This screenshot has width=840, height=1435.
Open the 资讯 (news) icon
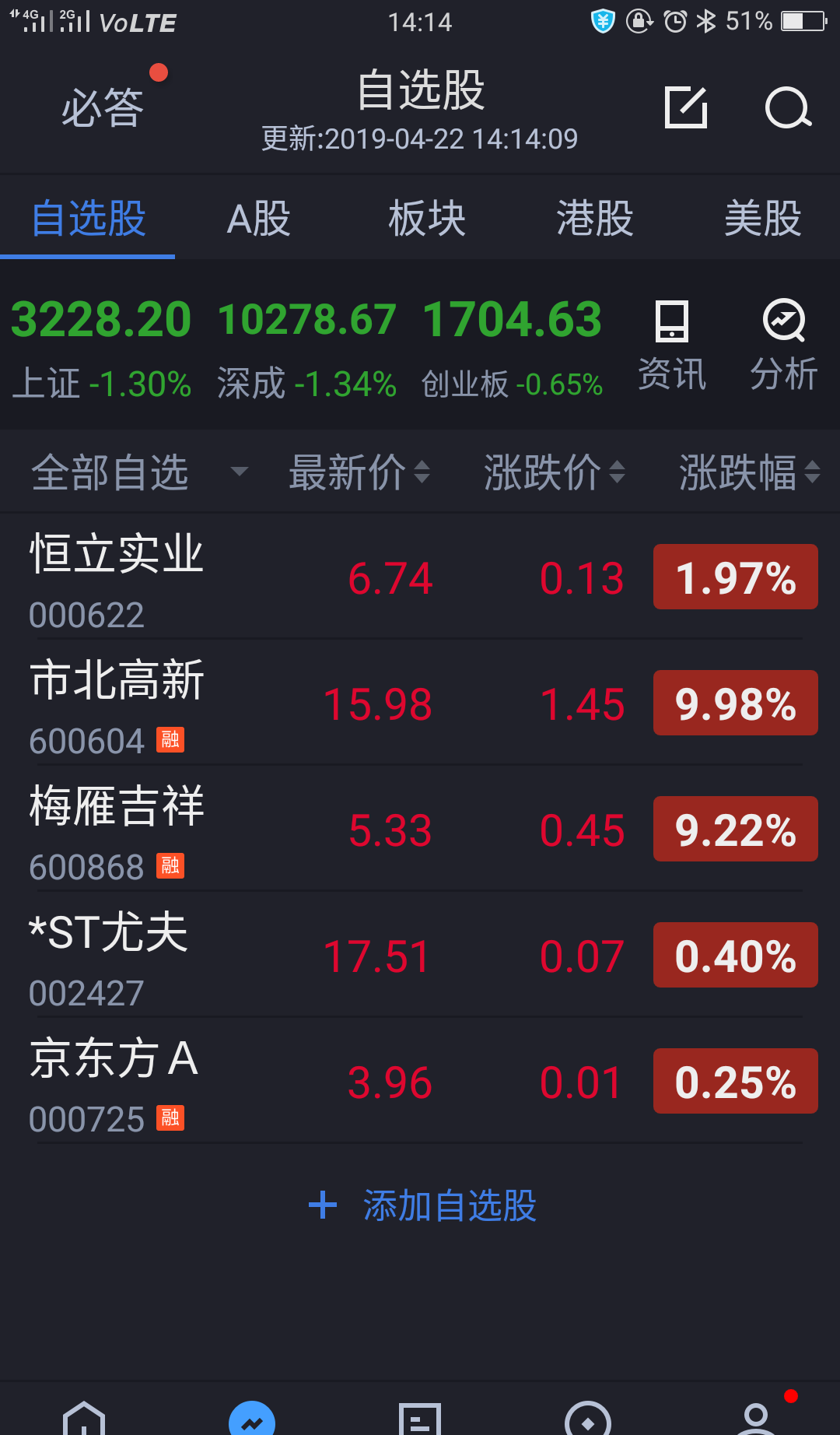tap(672, 342)
